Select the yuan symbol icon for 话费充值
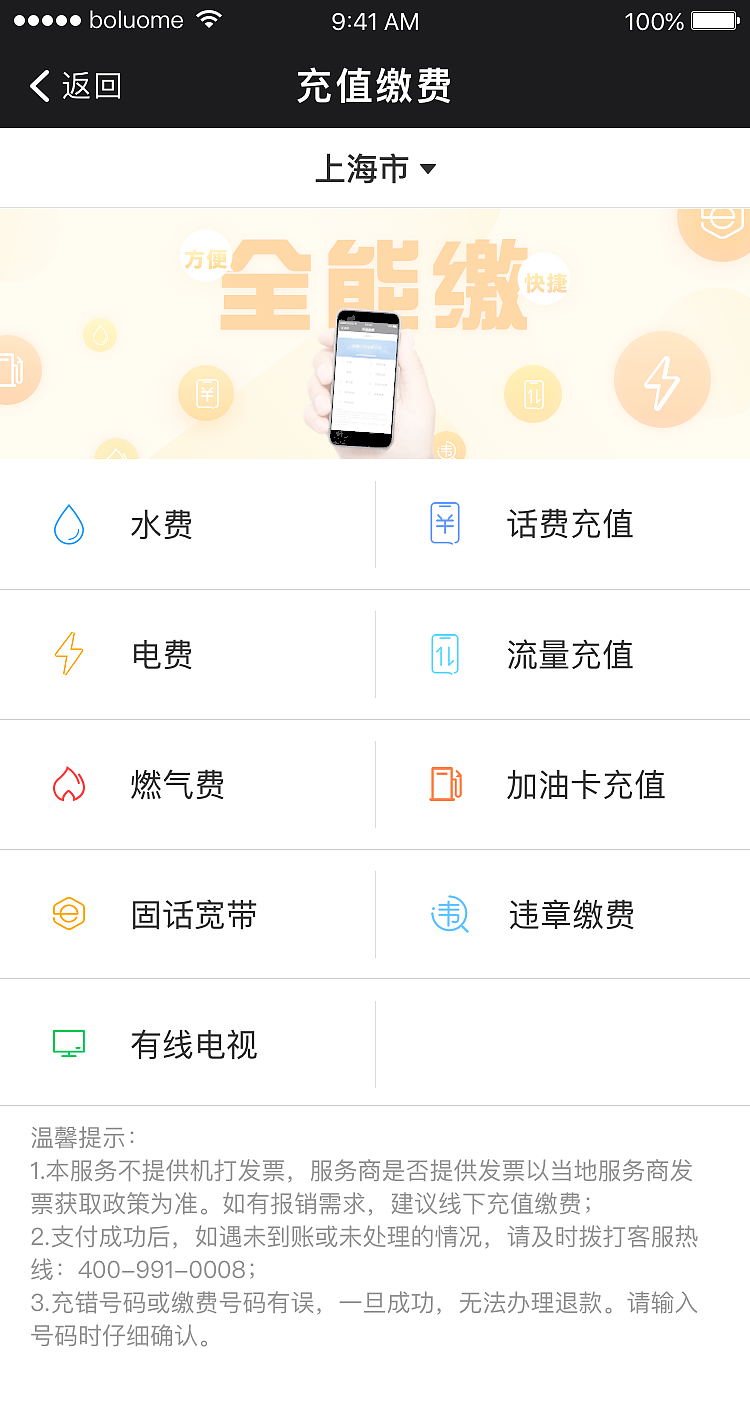 (443, 524)
